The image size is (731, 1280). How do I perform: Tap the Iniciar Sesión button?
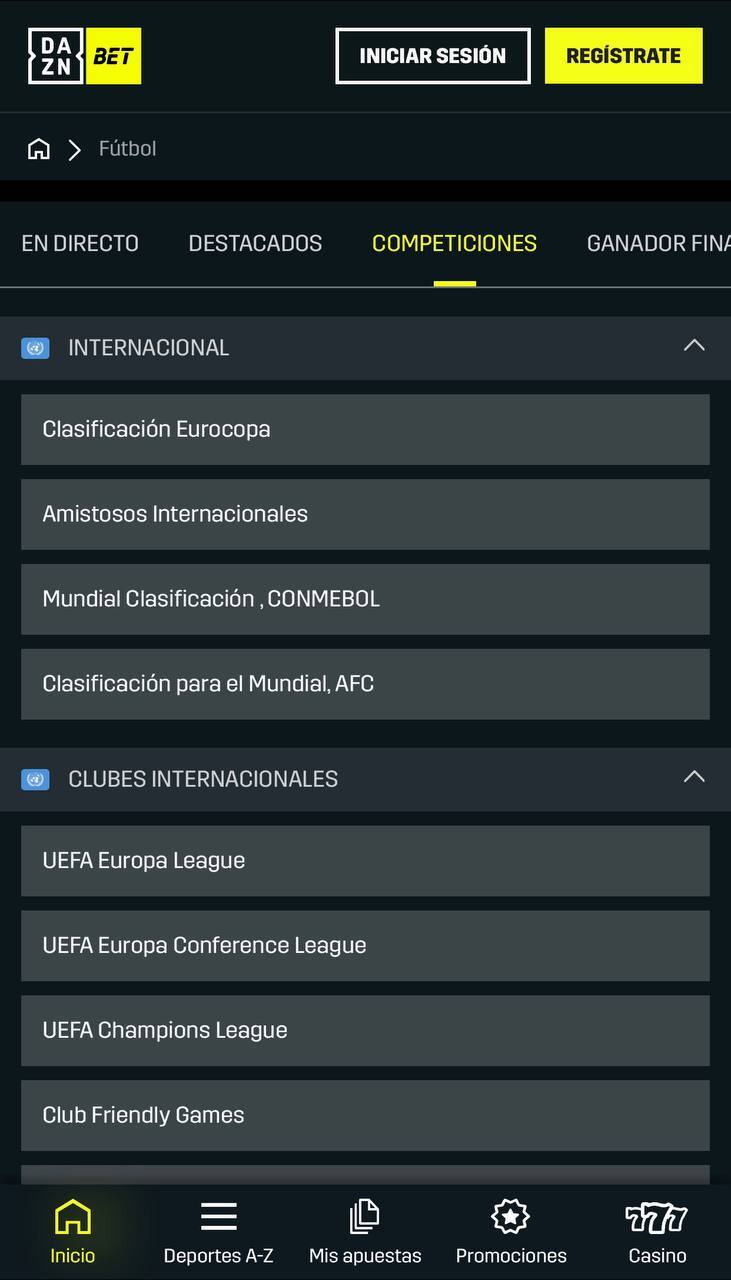click(433, 56)
